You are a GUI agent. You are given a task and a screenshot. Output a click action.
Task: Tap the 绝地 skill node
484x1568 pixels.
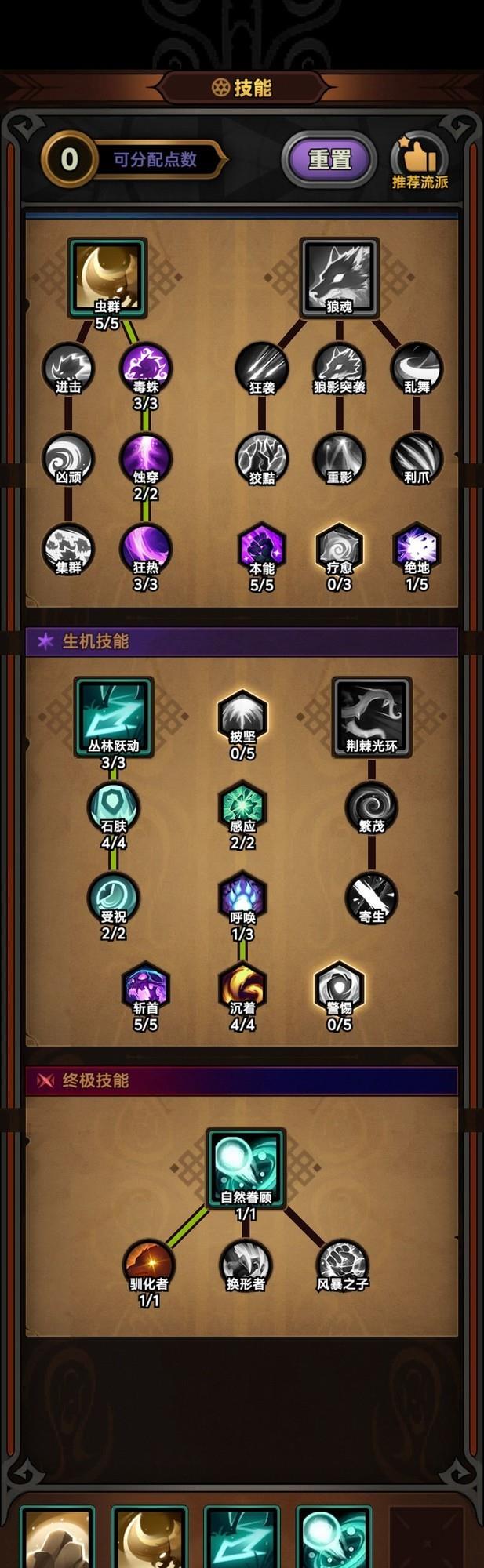[417, 548]
